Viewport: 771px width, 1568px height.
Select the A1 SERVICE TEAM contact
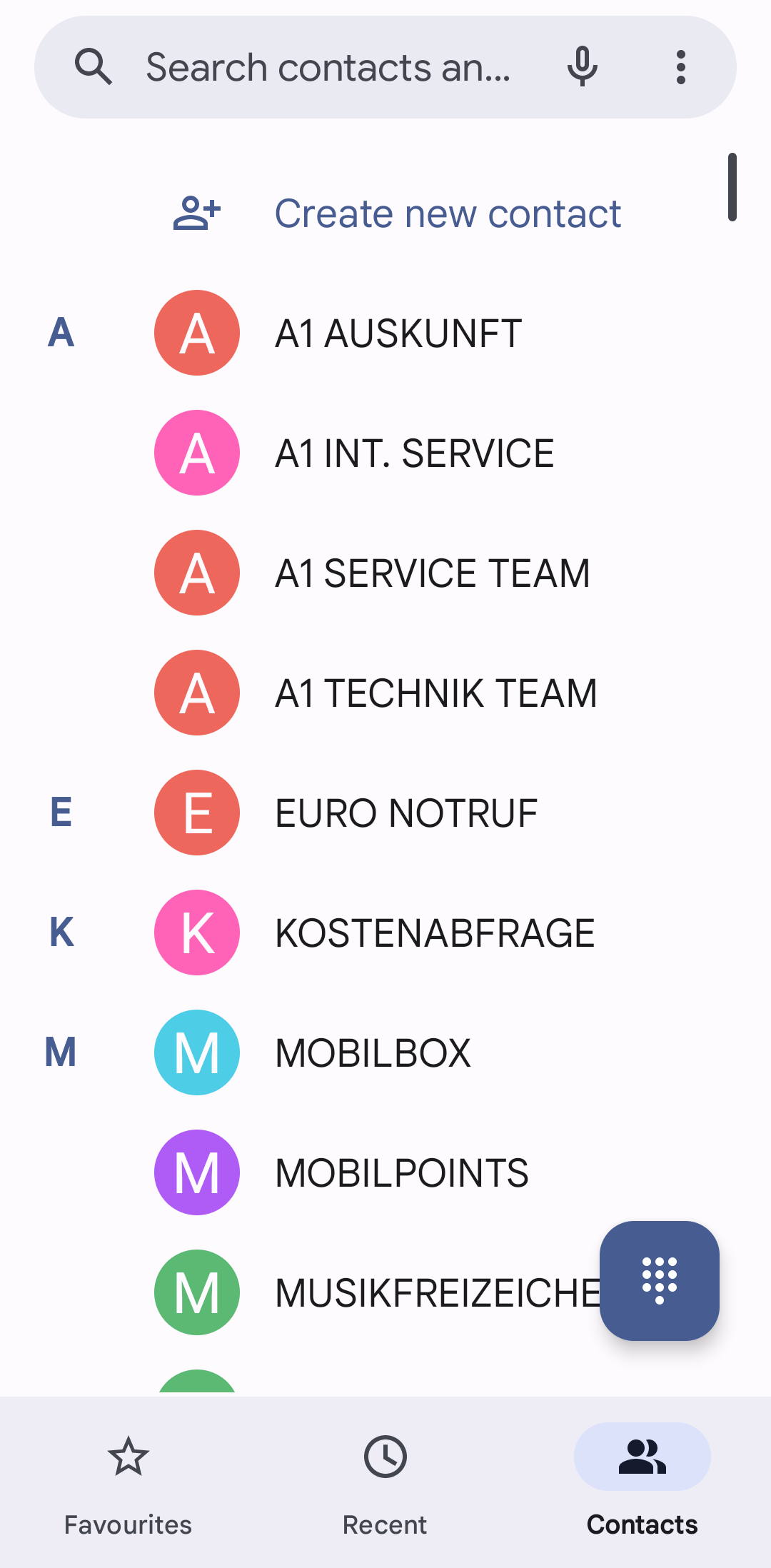[432, 573]
